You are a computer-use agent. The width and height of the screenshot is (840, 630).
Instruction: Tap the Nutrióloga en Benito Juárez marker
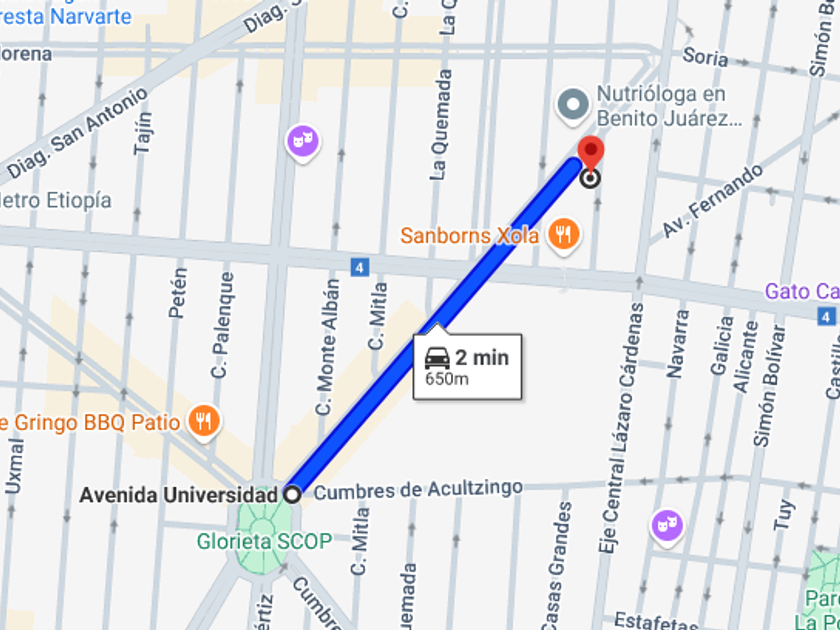click(x=573, y=104)
